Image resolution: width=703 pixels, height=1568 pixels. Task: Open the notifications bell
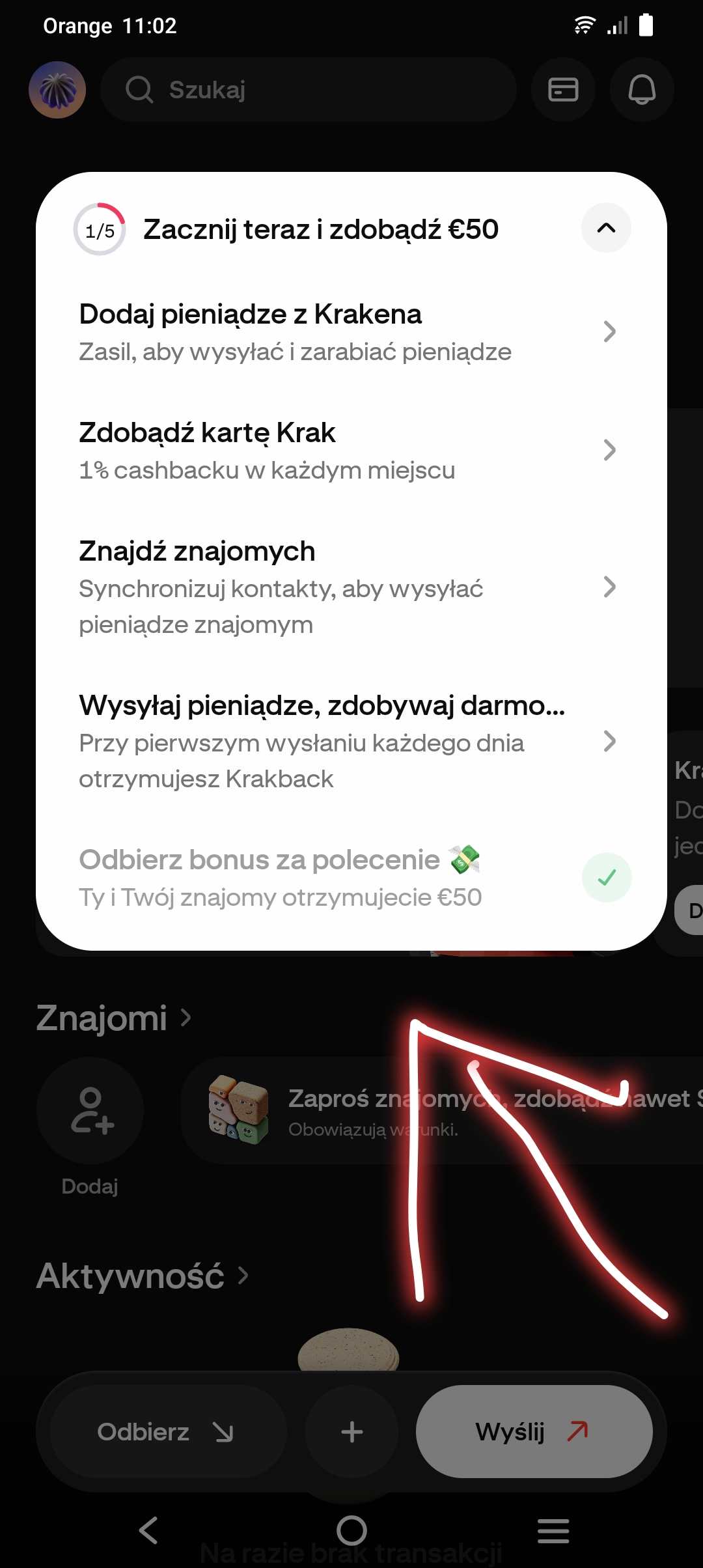coord(641,90)
